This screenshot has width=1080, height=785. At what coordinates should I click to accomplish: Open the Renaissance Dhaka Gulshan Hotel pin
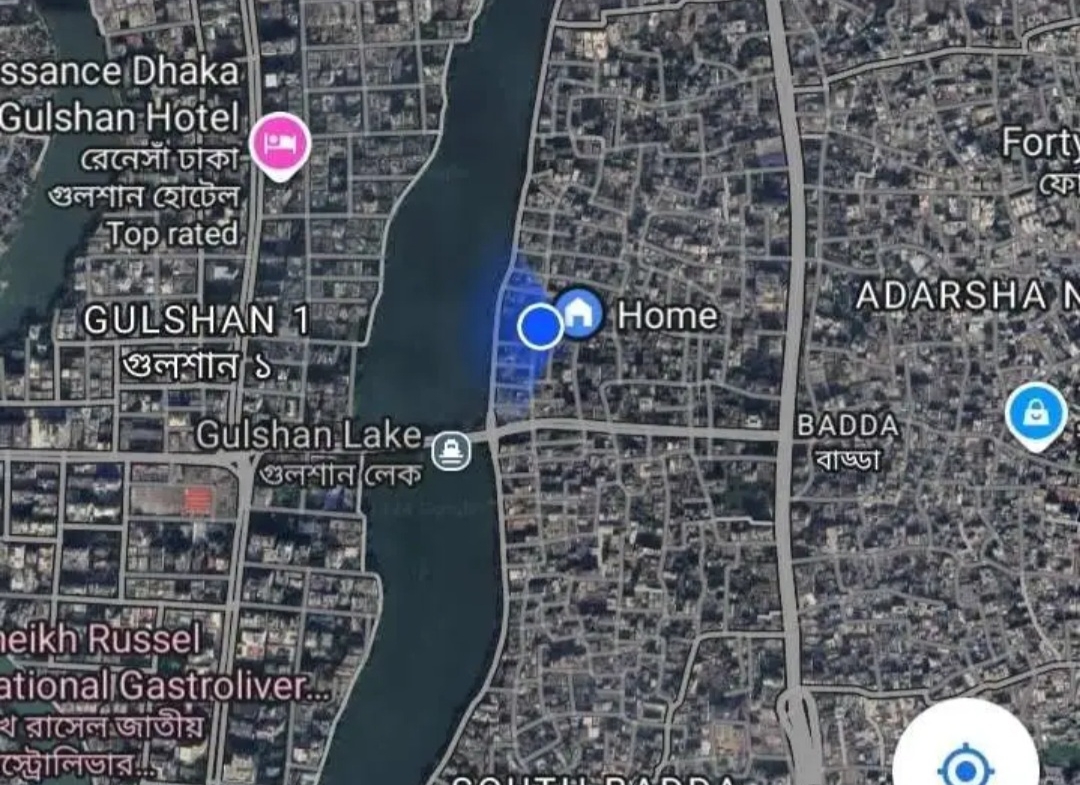tap(280, 144)
